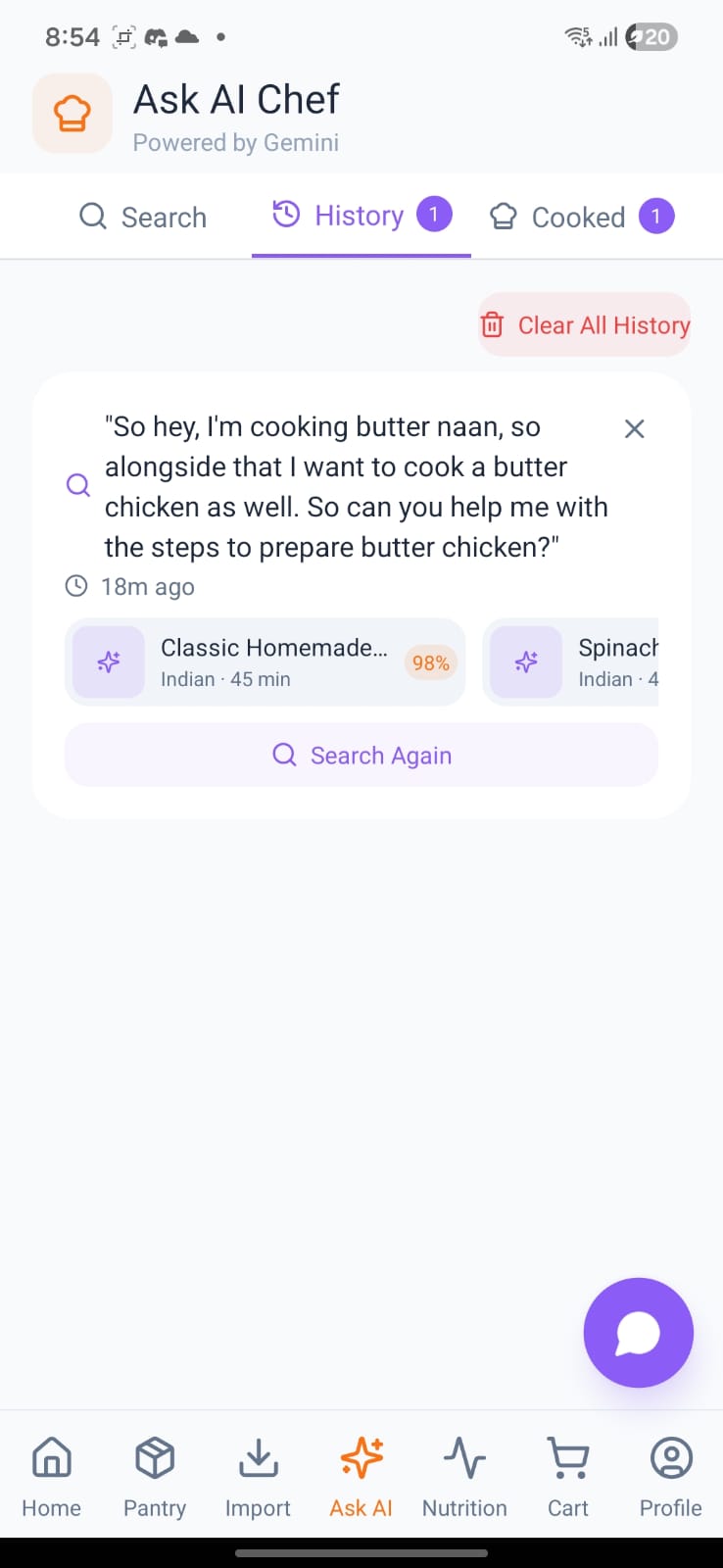Open the shopping Cart
Image resolution: width=723 pixels, height=1568 pixels.
tap(568, 1477)
